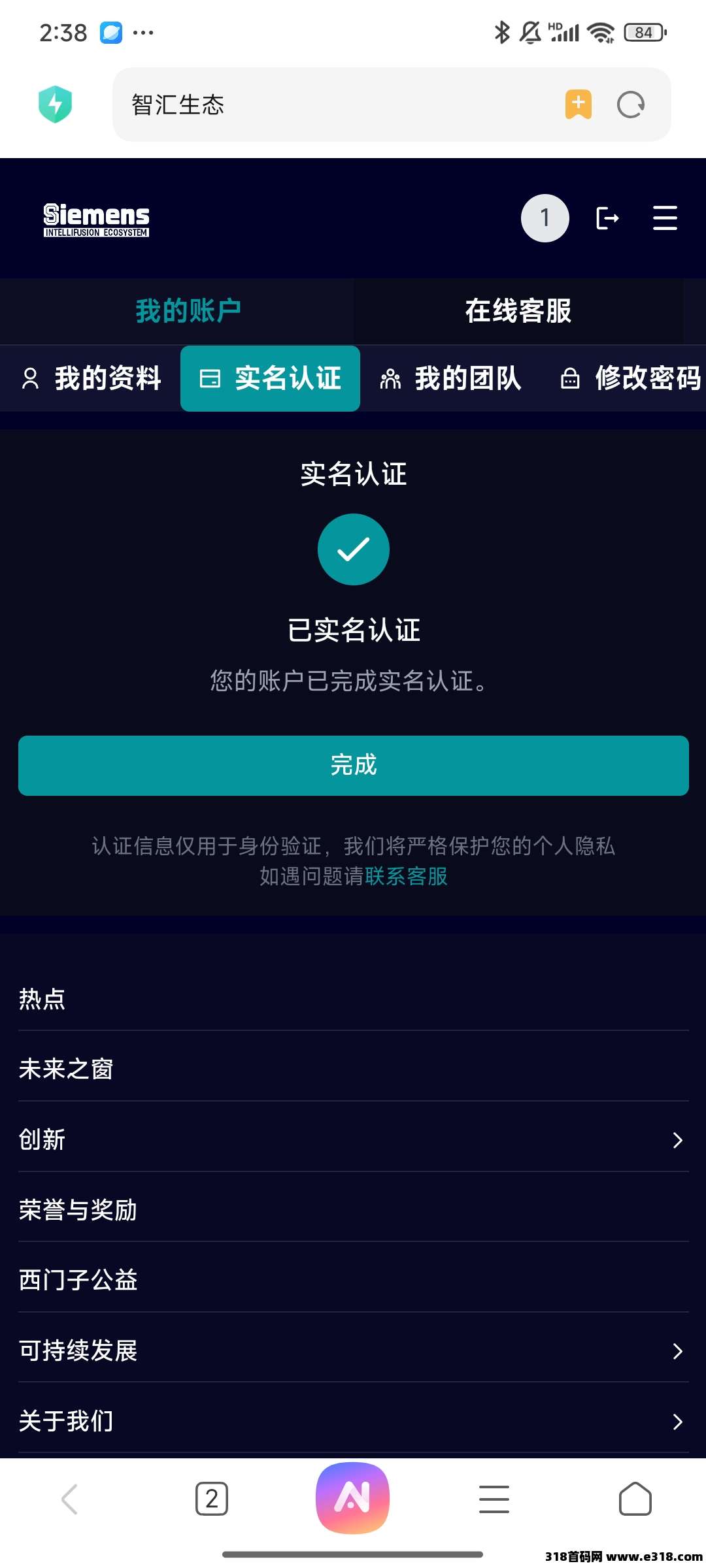The image size is (706, 1568).
Task: Open 修改密码 section
Action: [x=631, y=378]
